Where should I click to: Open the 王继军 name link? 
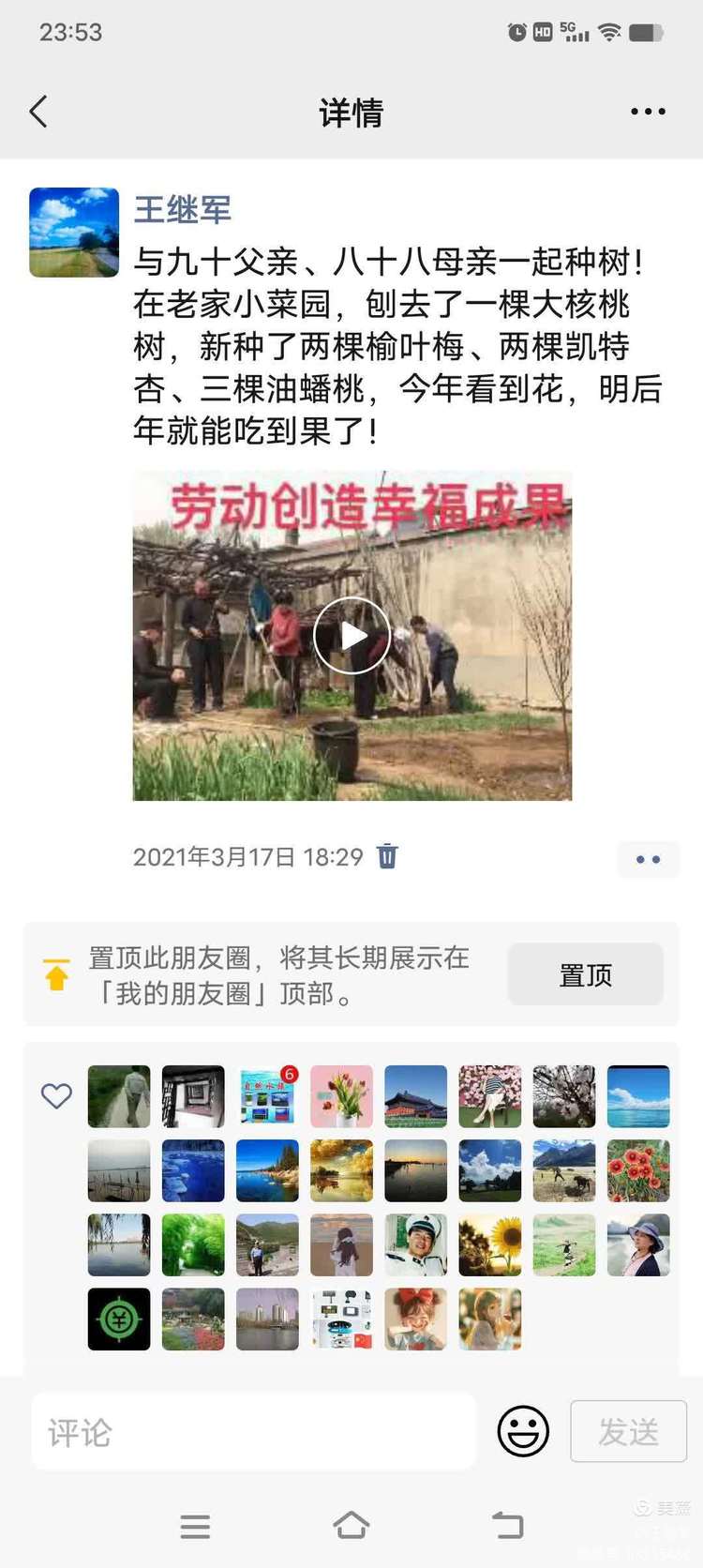pos(182,209)
